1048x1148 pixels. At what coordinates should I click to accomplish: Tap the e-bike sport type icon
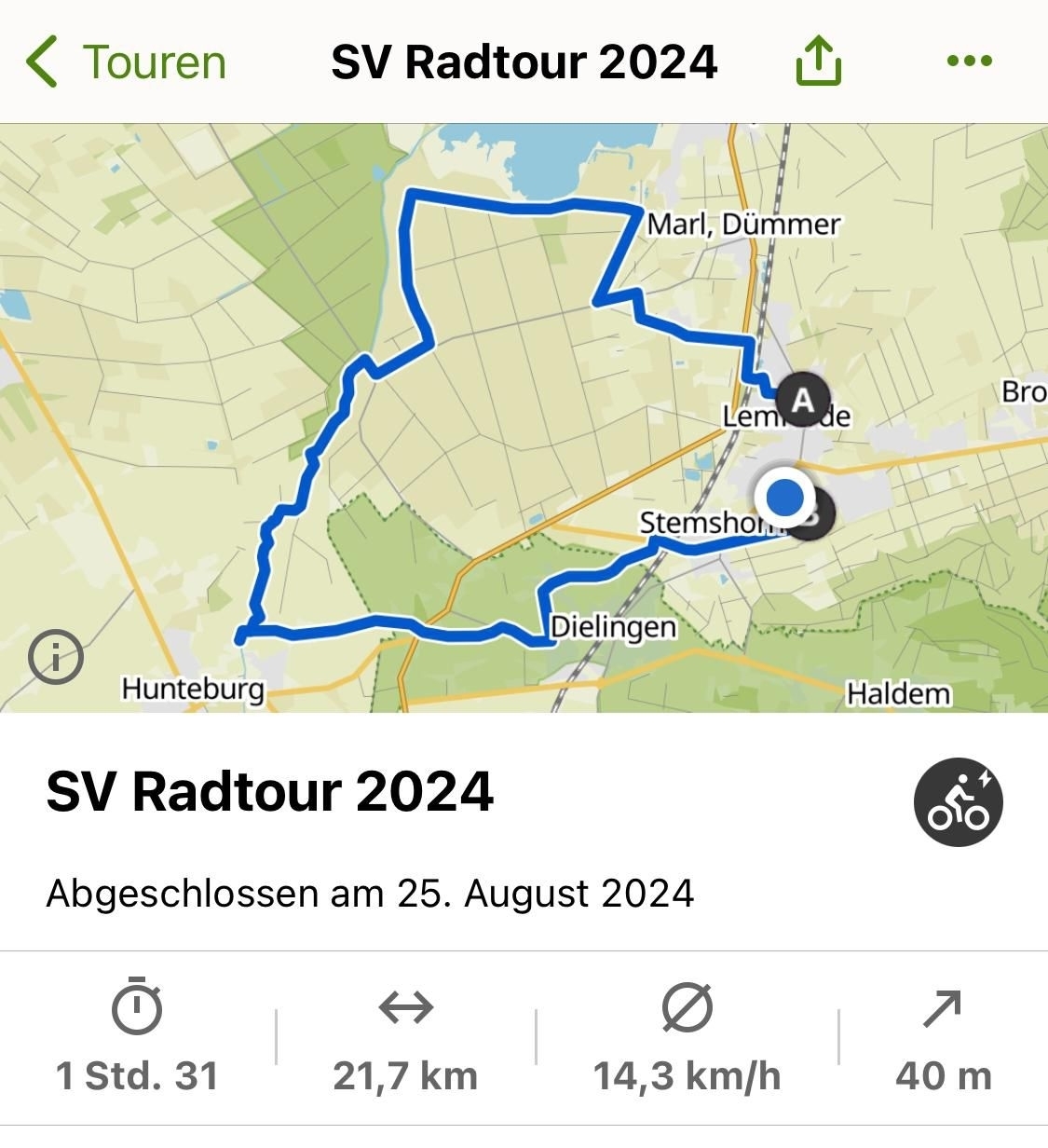[x=958, y=801]
